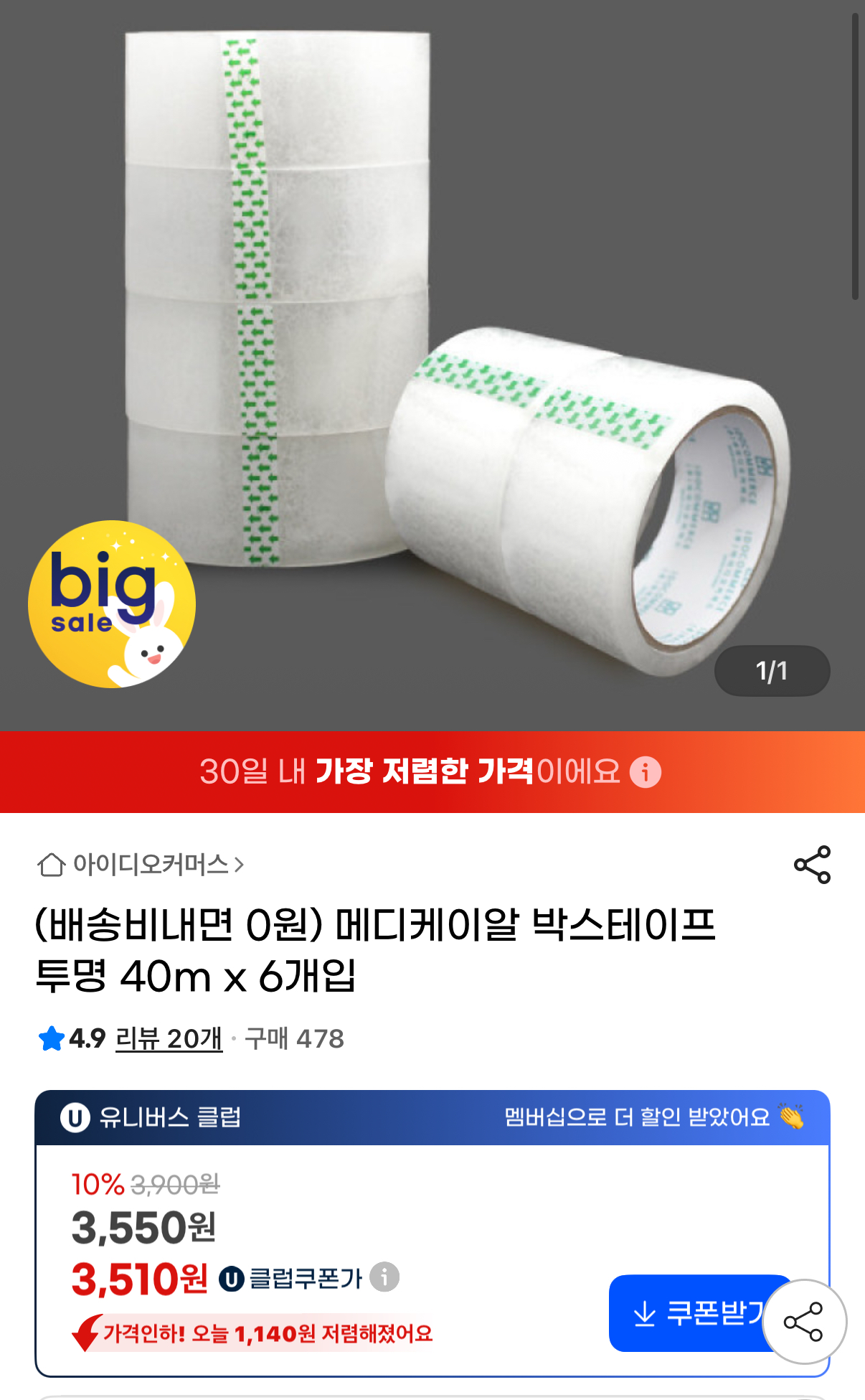
Task: Open info icon on 30일 내 가장 저렴한 가격 banner
Action: tap(645, 772)
